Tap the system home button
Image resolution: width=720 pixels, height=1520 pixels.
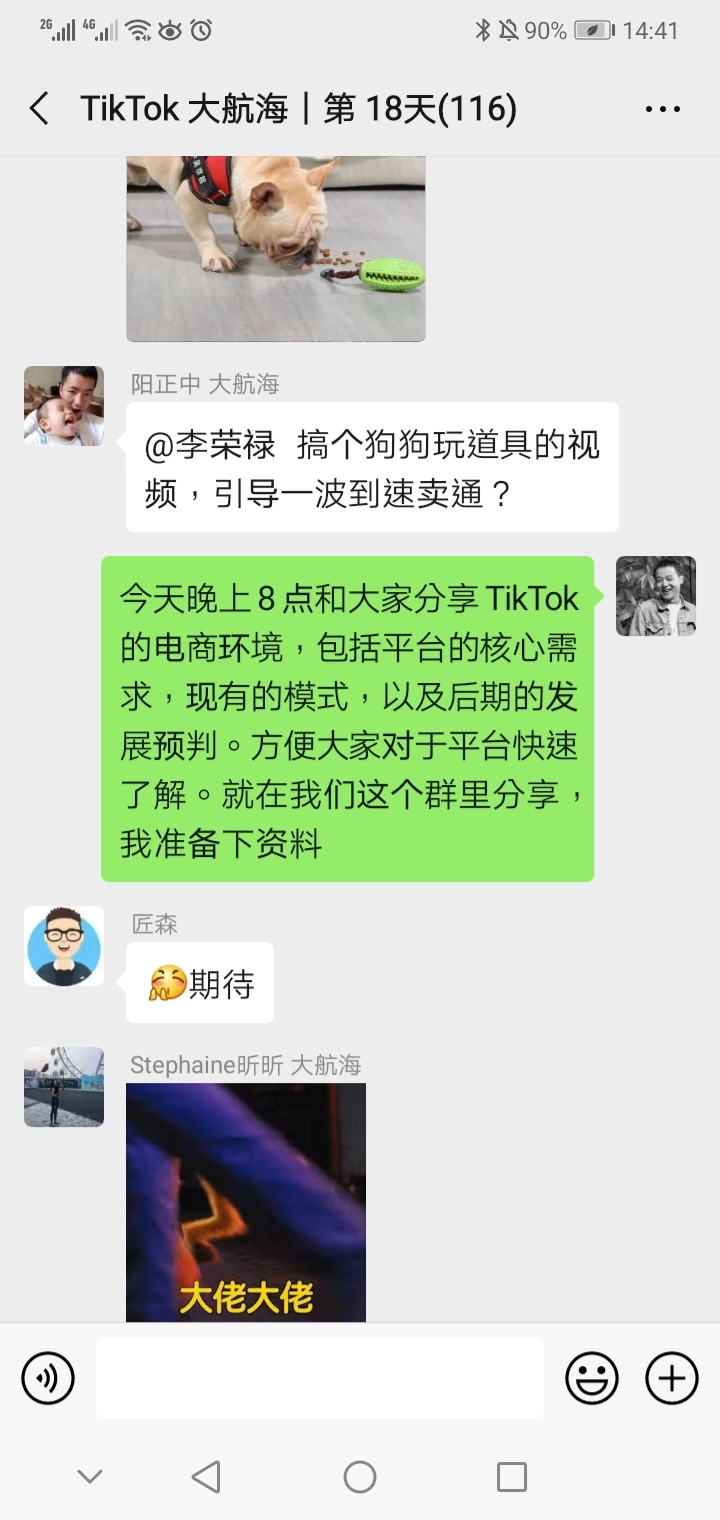tap(360, 1476)
